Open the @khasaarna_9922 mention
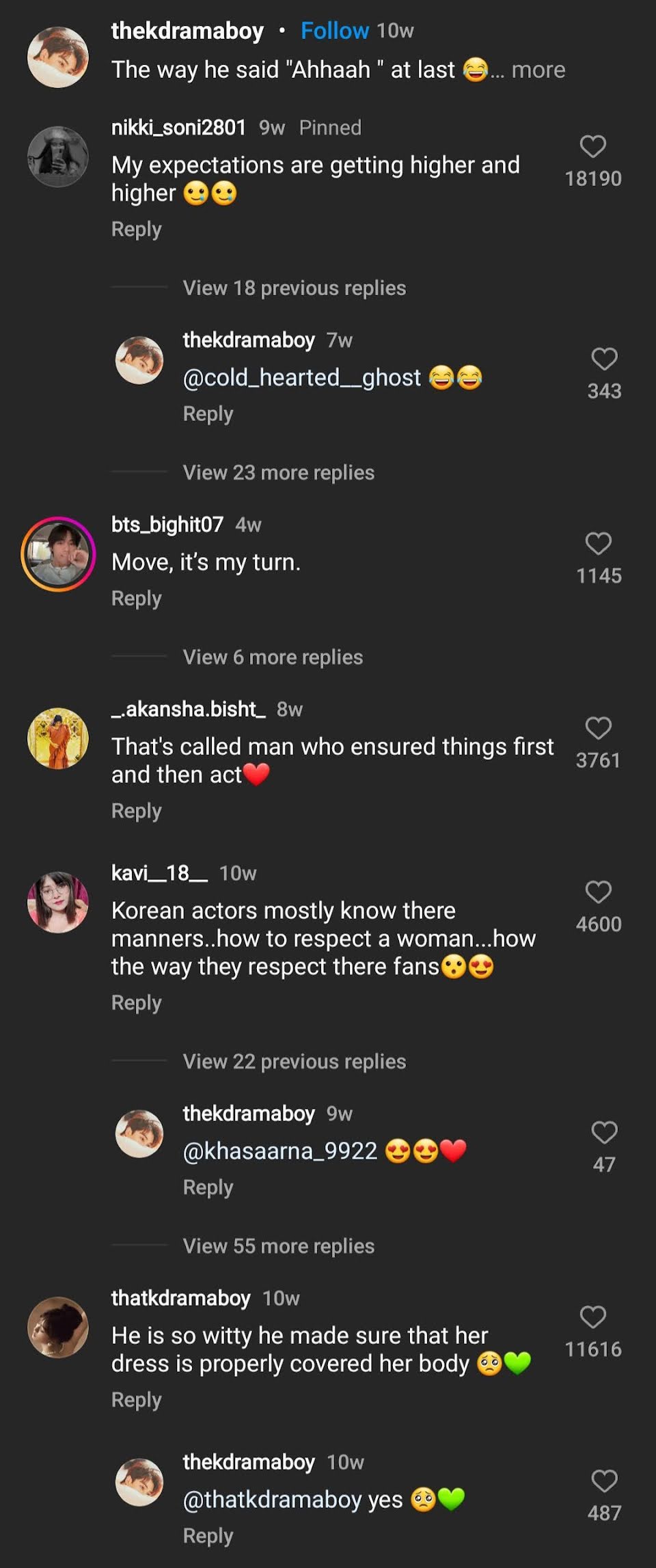The width and height of the screenshot is (656, 1568). tap(279, 1151)
